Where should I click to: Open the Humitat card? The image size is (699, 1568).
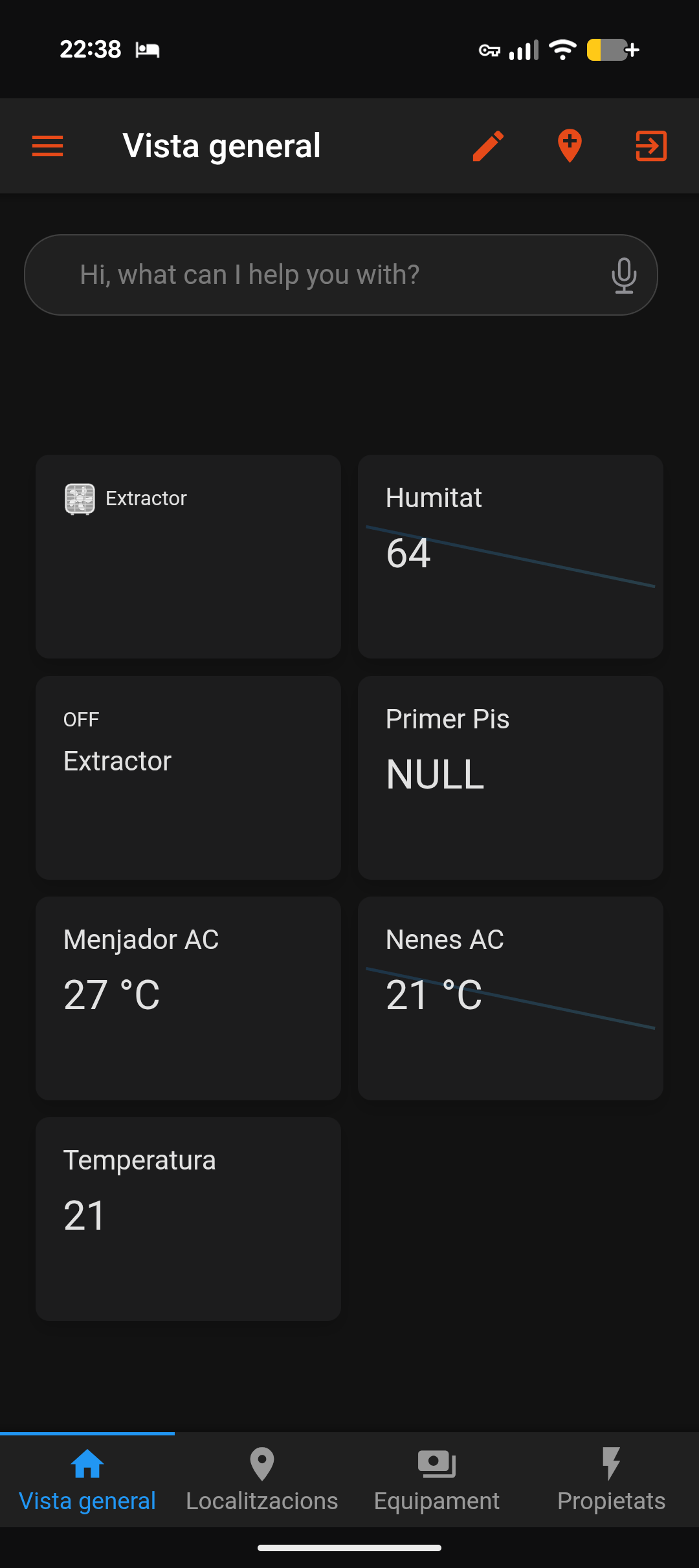coord(510,556)
